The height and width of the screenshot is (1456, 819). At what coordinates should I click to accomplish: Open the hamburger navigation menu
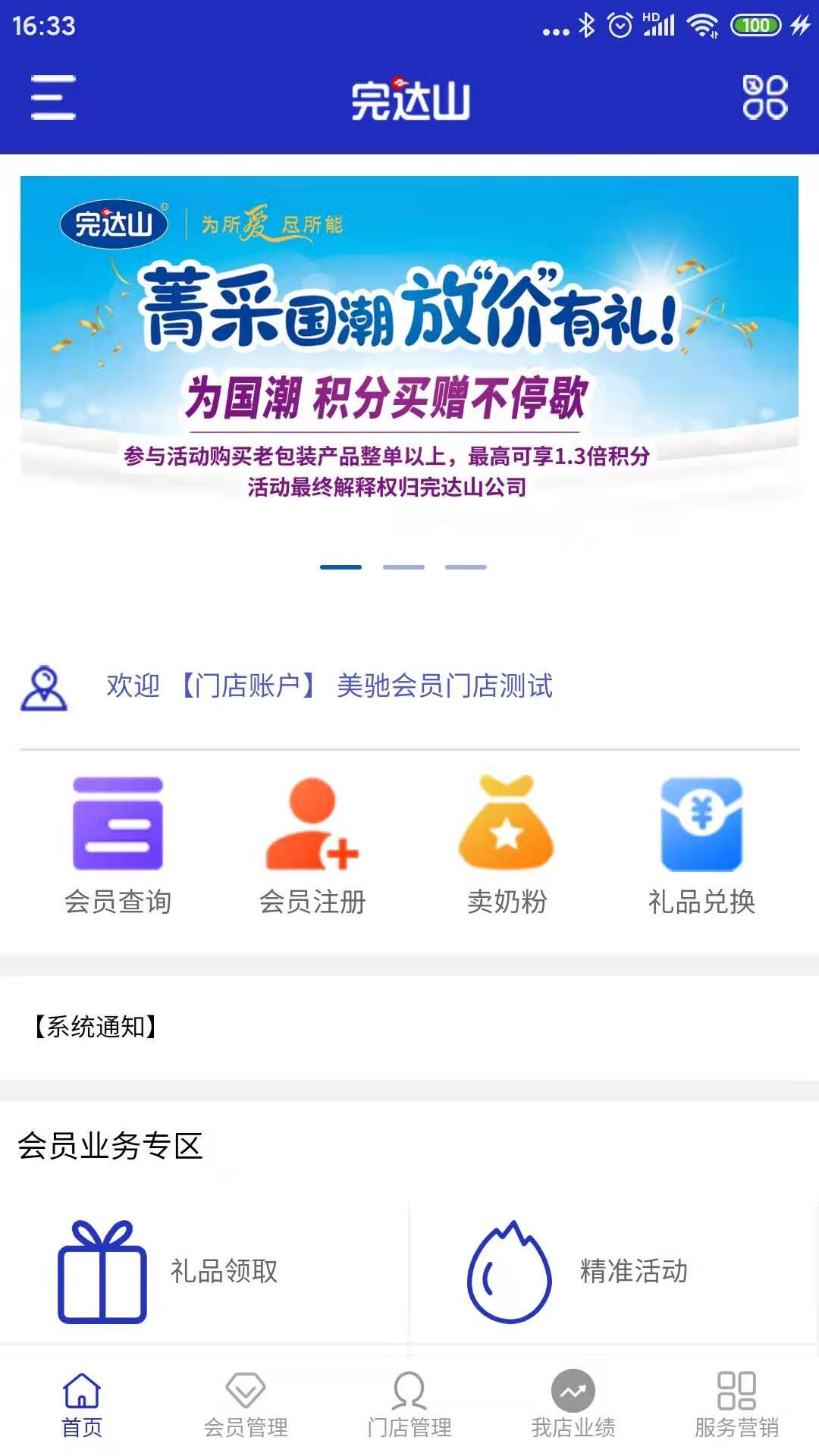[52, 98]
